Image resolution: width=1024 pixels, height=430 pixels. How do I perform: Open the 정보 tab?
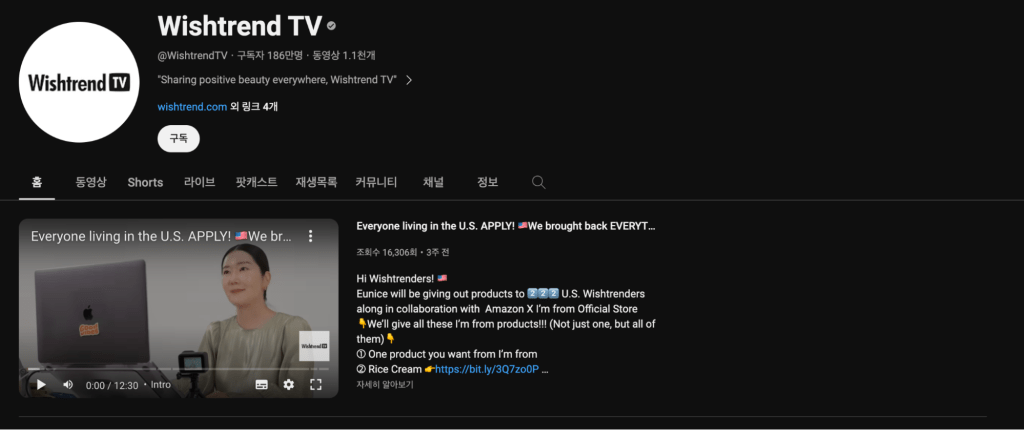point(487,182)
